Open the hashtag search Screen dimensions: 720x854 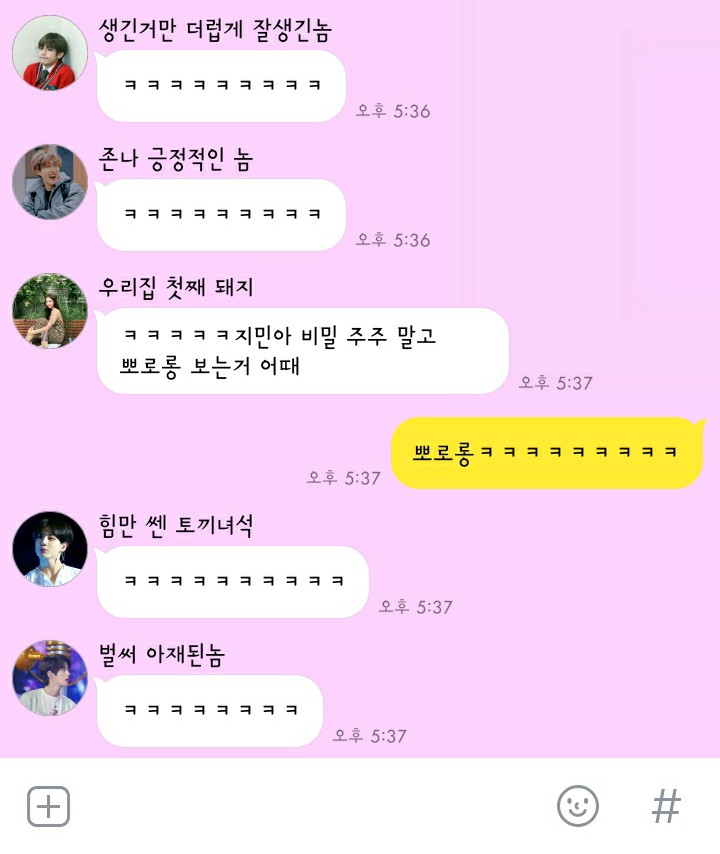[x=666, y=806]
